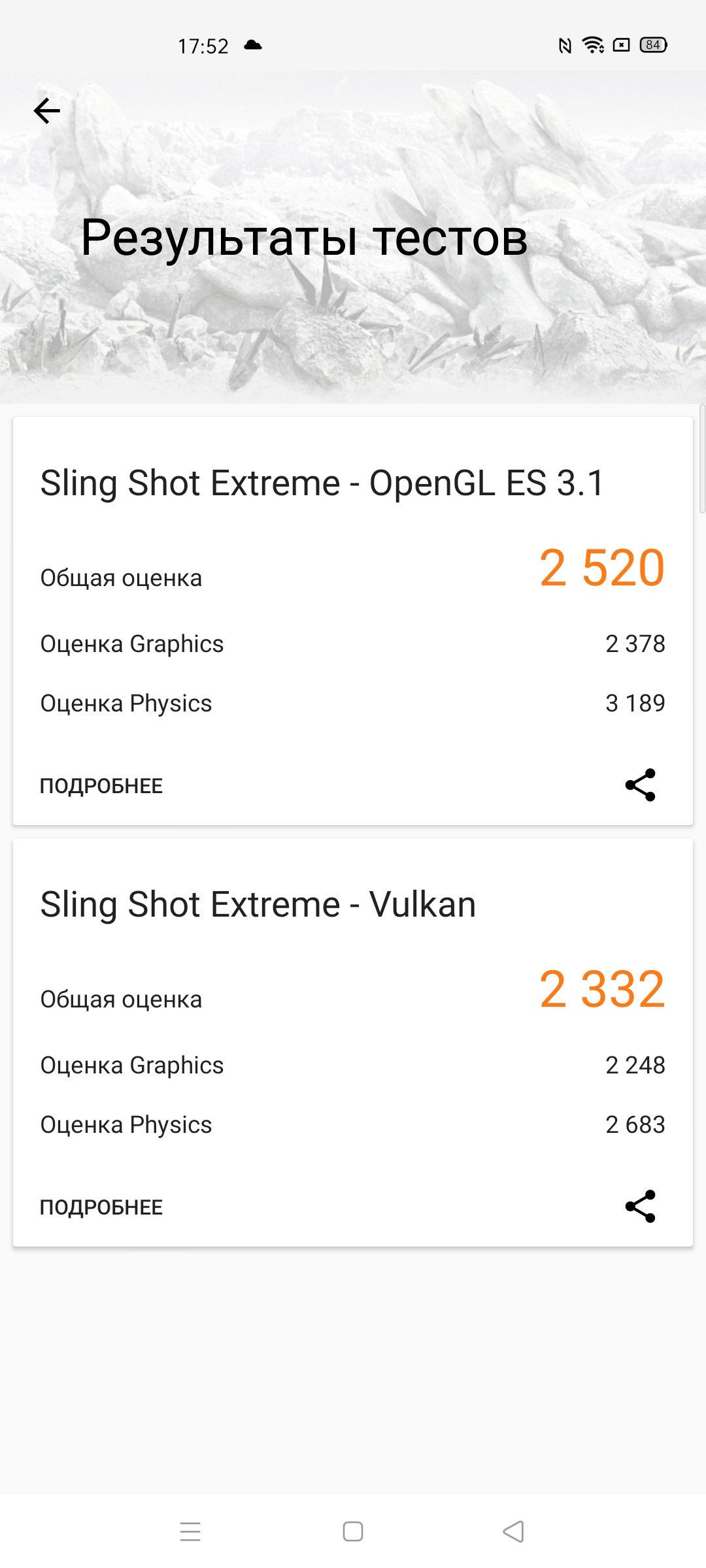This screenshot has width=706, height=1568.
Task: Share the Sling Shot Extreme Vulkan result
Action: coord(640,1206)
